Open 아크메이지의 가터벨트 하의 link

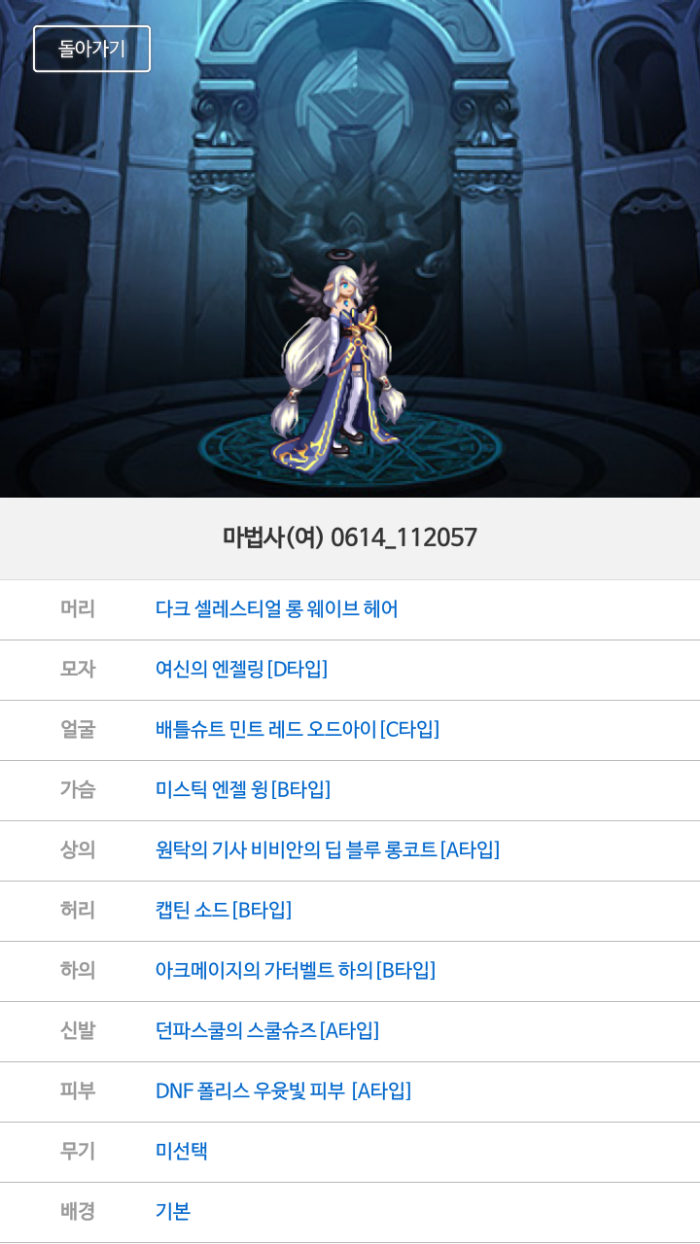pyautogui.click(x=295, y=970)
